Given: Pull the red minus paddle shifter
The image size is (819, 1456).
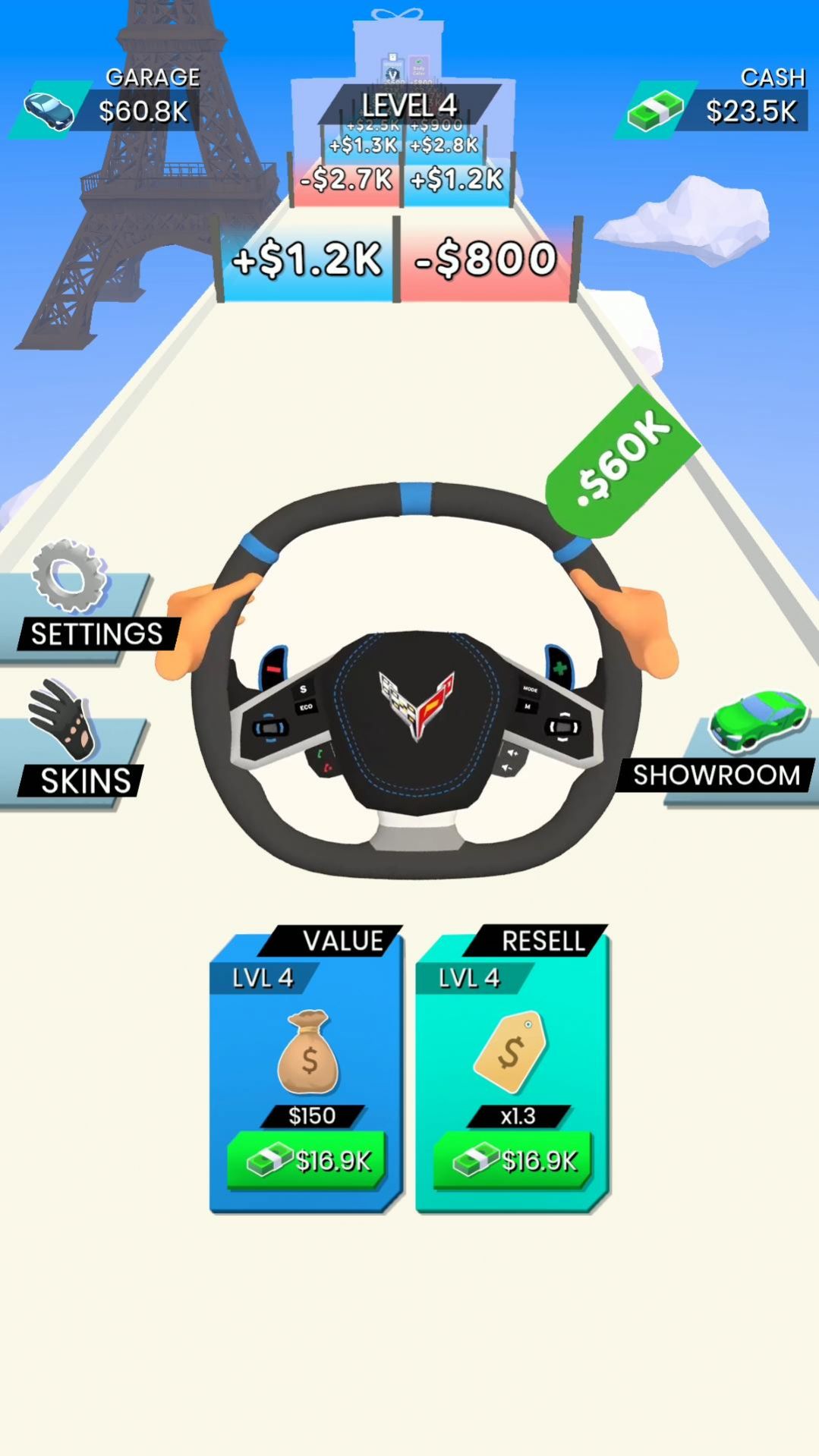Looking at the screenshot, I should coord(273,668).
